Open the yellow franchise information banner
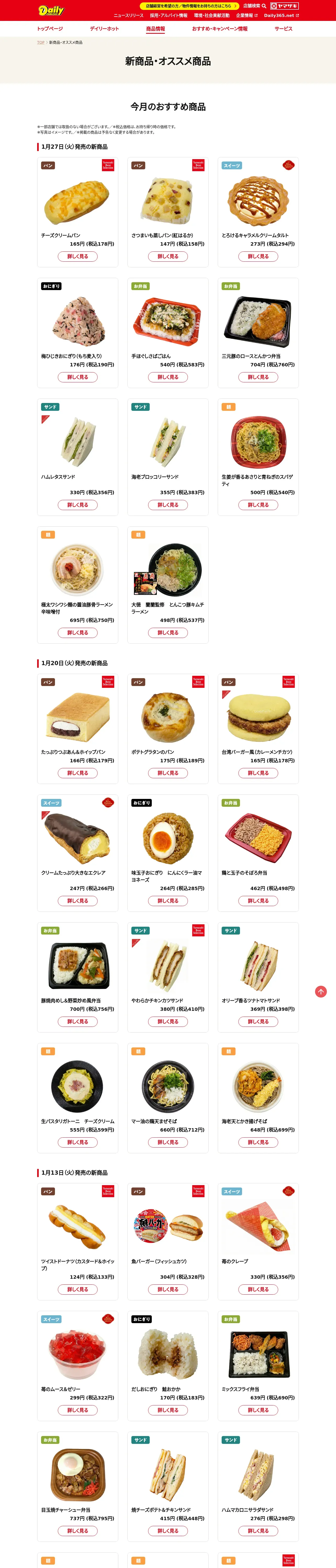 pyautogui.click(x=188, y=6)
